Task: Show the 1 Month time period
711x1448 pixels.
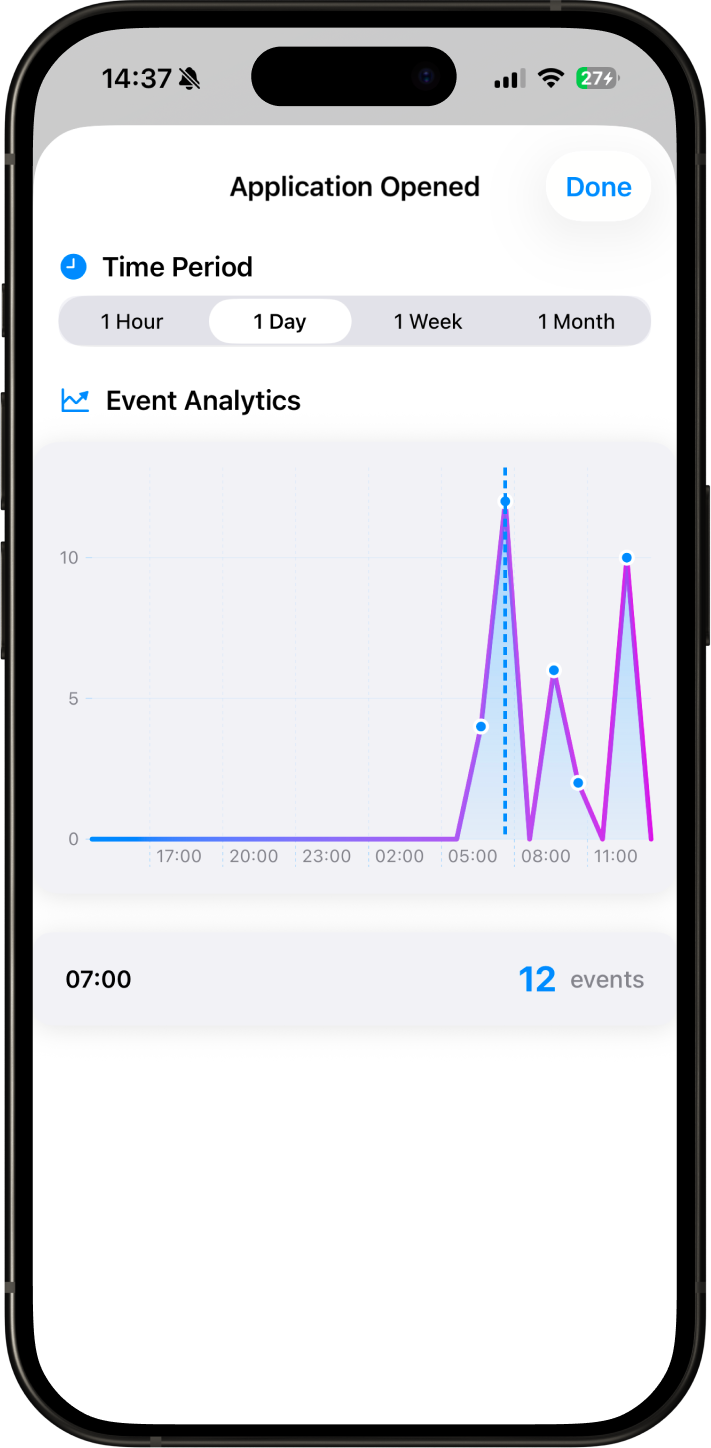Action: [576, 322]
